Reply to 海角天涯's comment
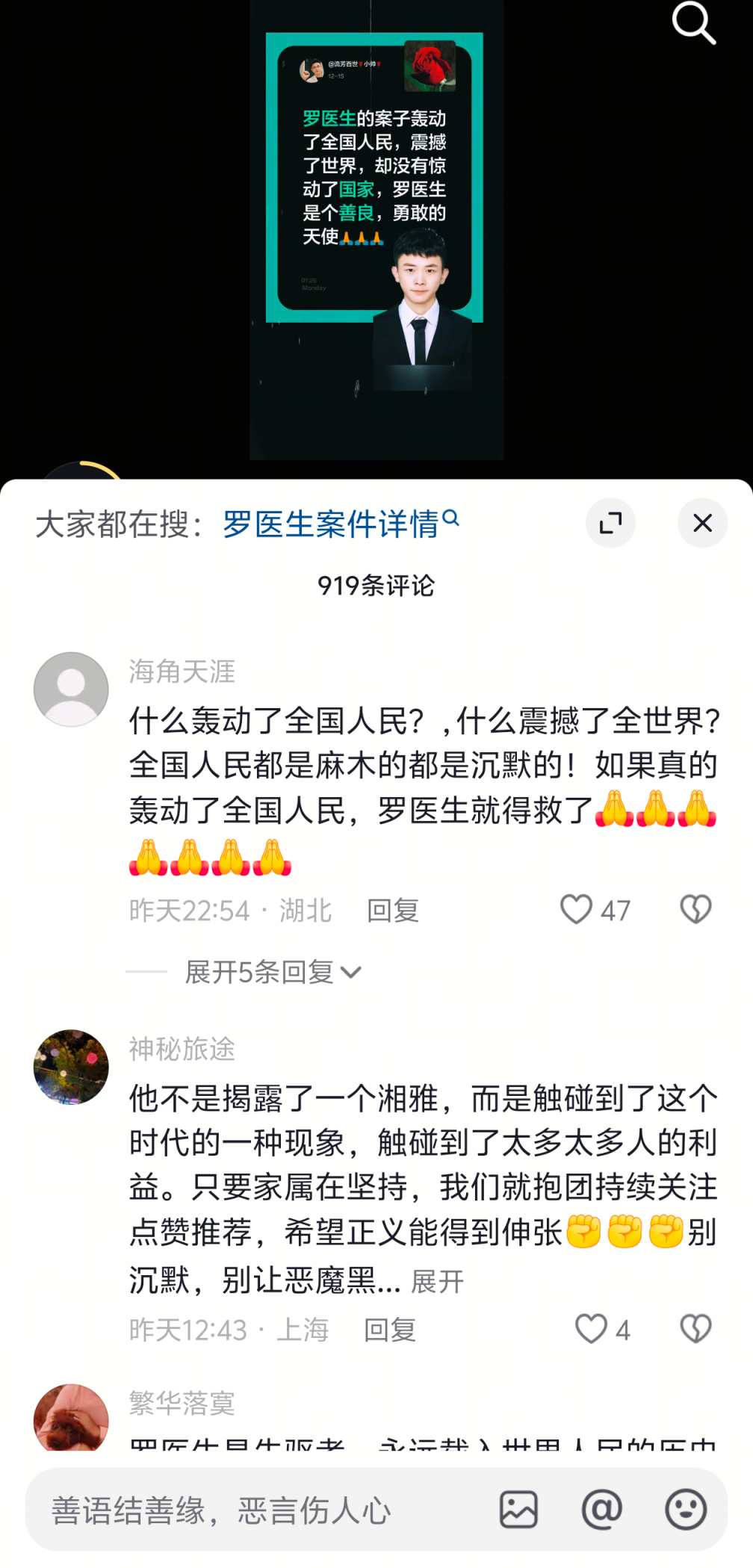The height and width of the screenshot is (1568, 753). pos(392,911)
